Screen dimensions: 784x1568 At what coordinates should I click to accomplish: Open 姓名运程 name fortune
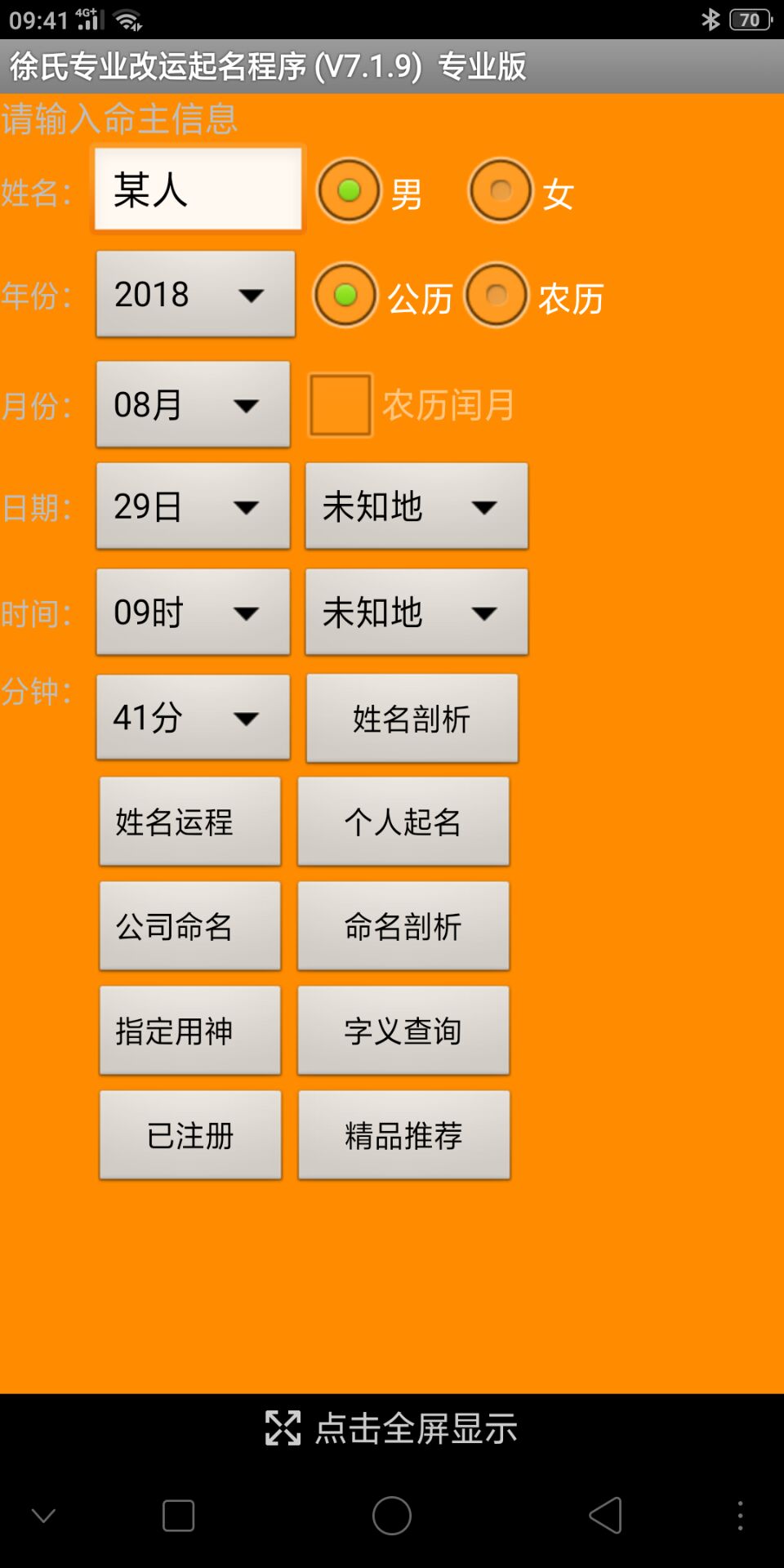pyautogui.click(x=189, y=822)
